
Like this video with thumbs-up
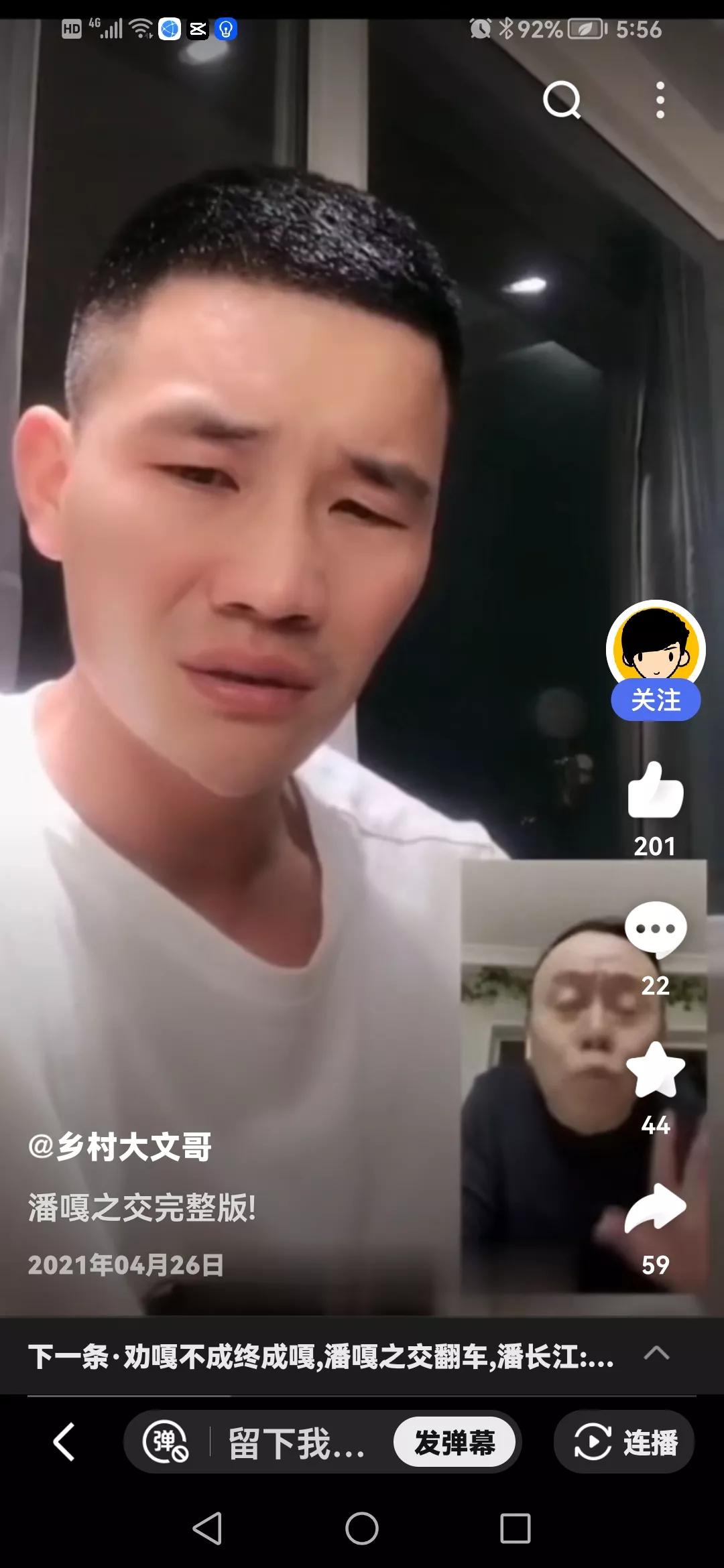pyautogui.click(x=655, y=791)
